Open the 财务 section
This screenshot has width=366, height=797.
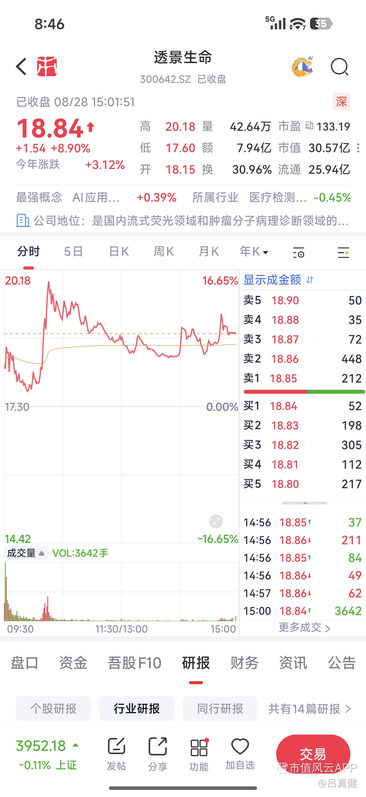(245, 662)
